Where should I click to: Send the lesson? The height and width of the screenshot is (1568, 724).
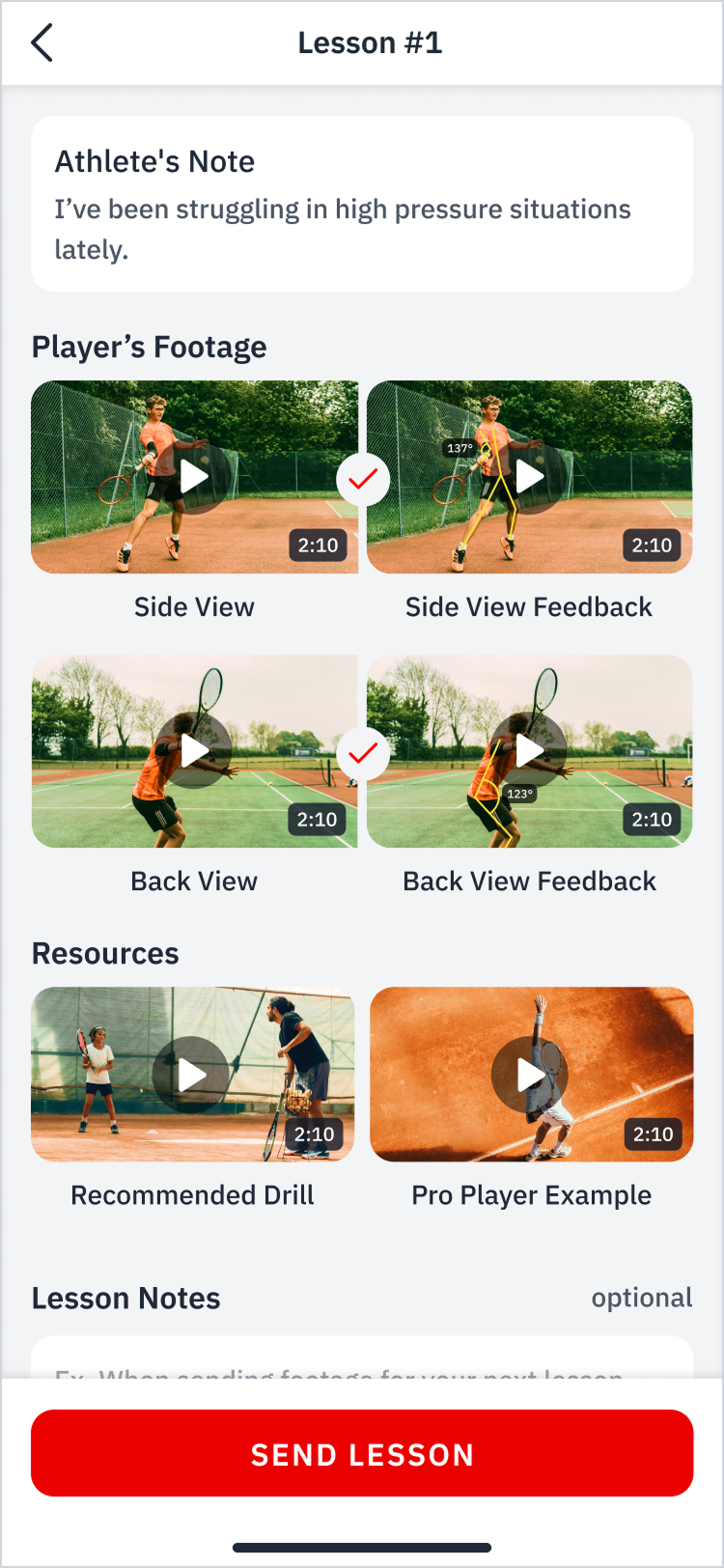click(x=362, y=1453)
